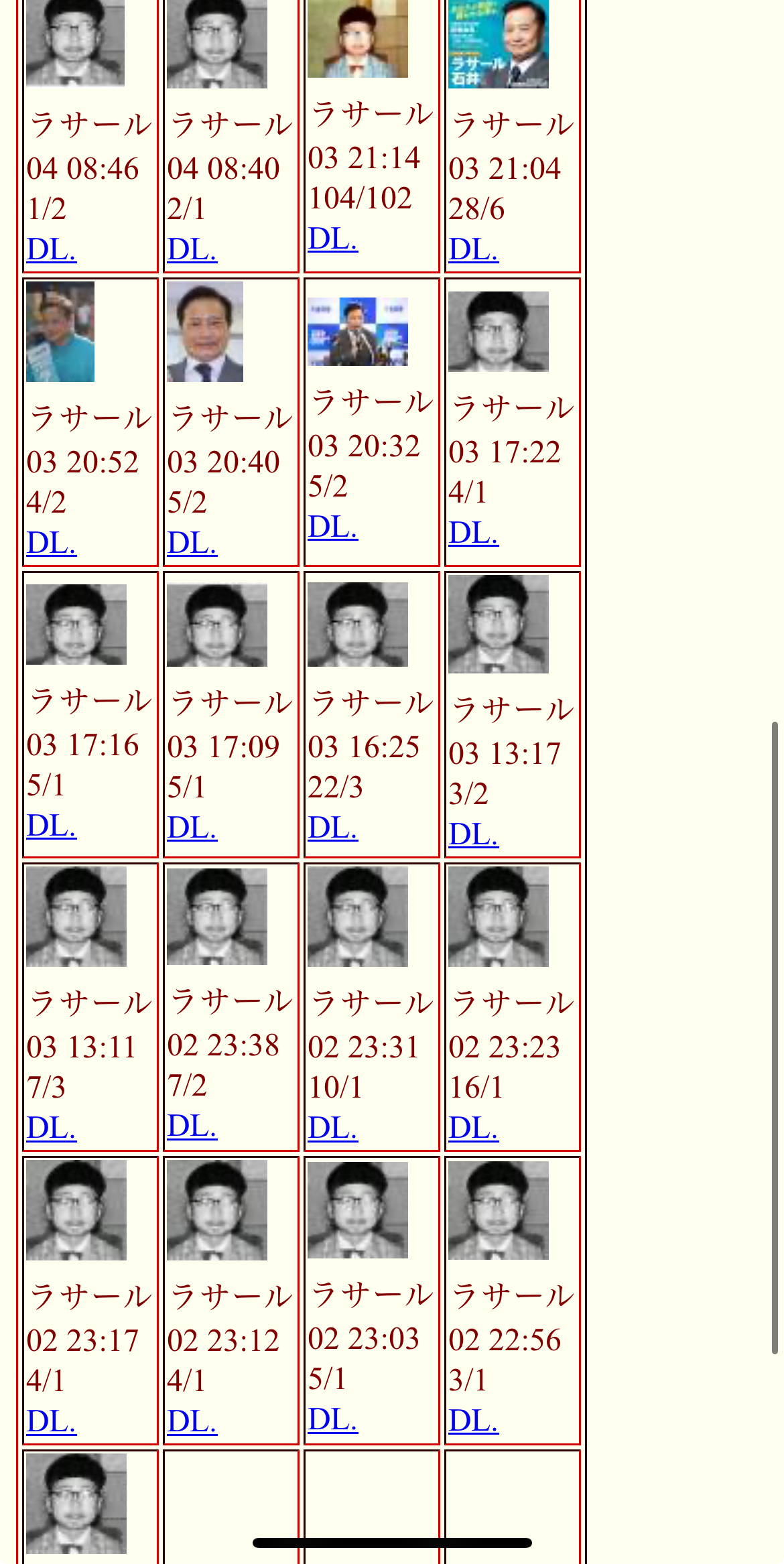Download the 03 13:17 entry
Screen dimensions: 784x1564
tap(474, 835)
